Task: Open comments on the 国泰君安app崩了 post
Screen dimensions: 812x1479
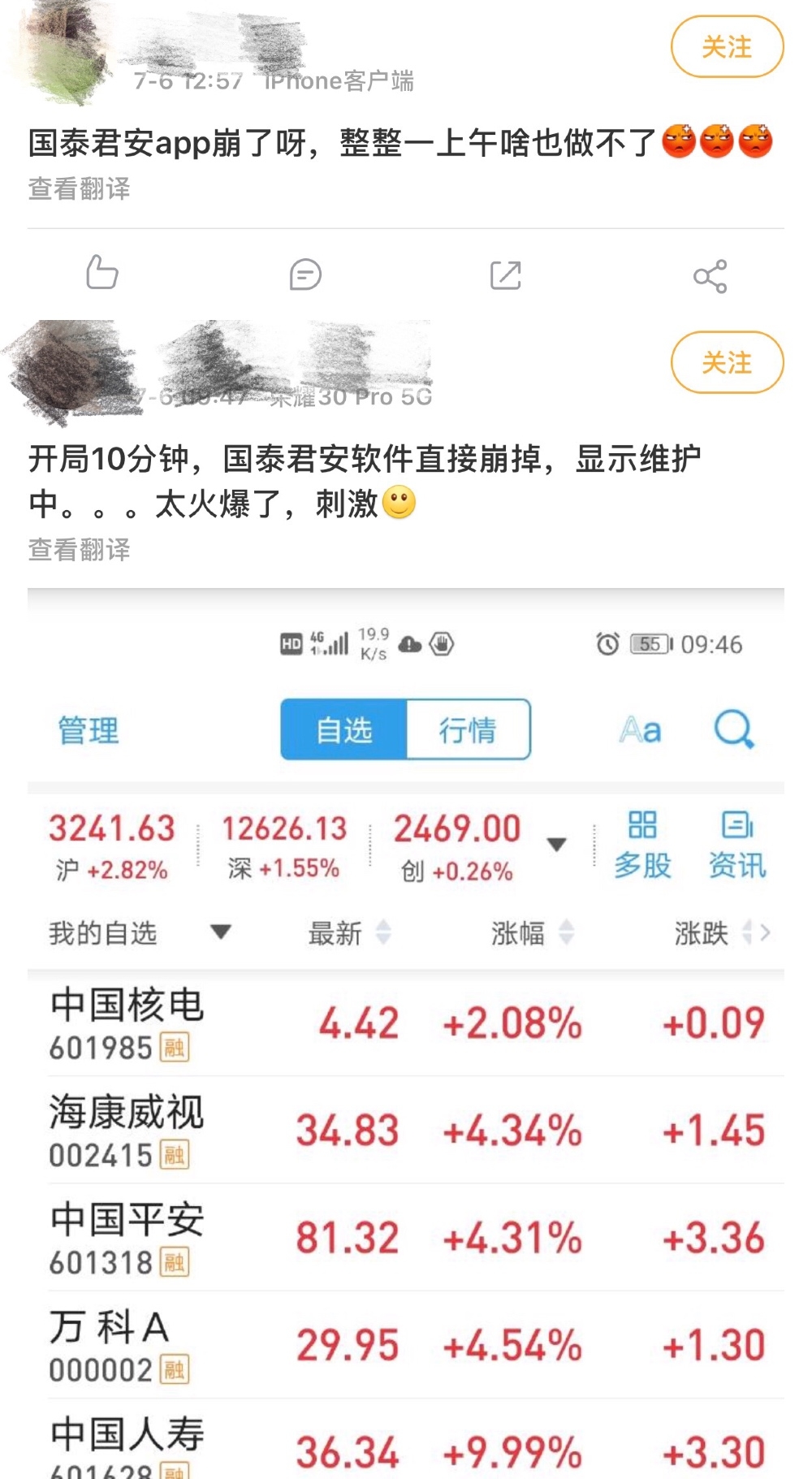Action: point(305,275)
